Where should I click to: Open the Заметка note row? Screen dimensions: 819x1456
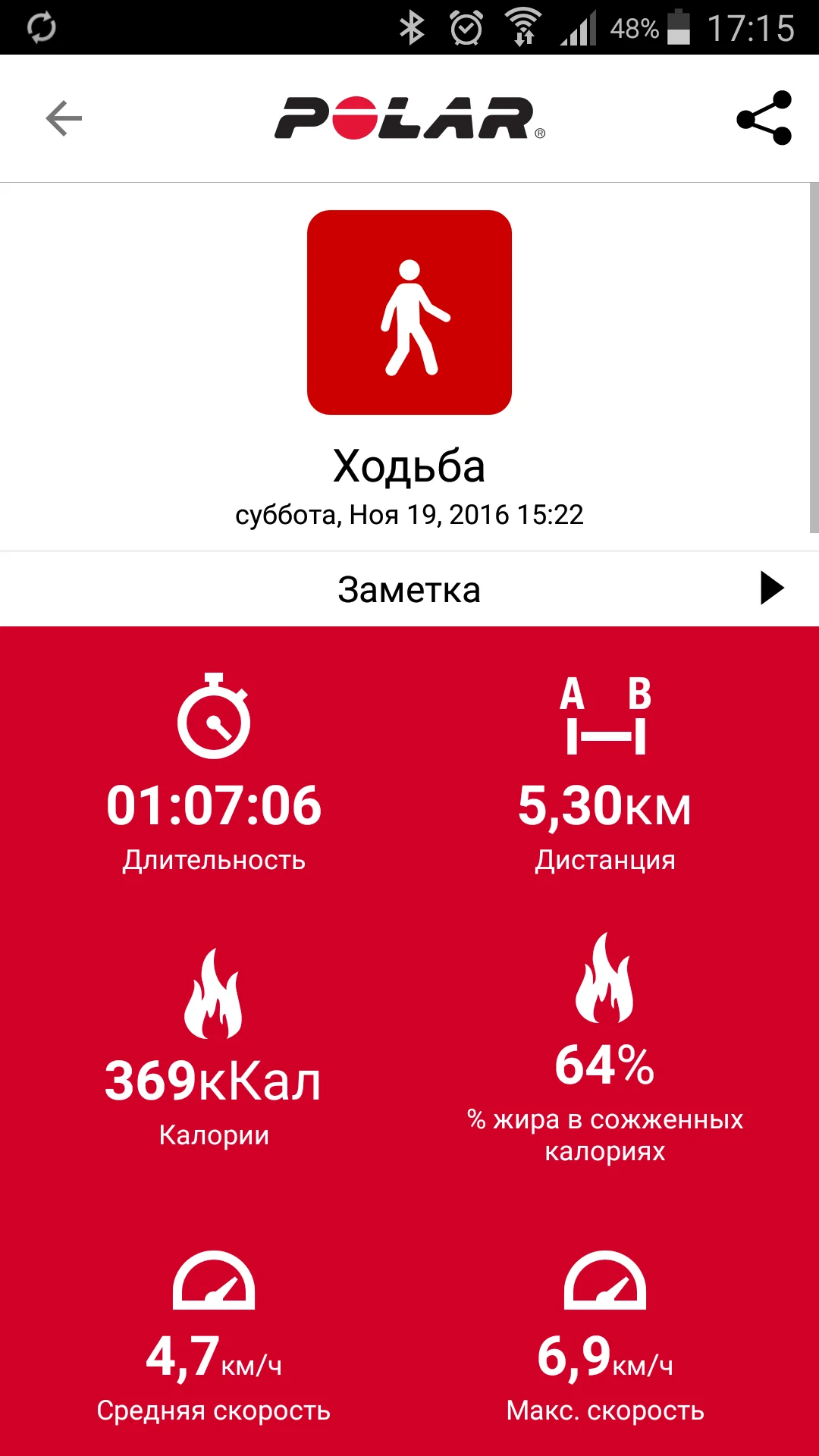pos(409,589)
